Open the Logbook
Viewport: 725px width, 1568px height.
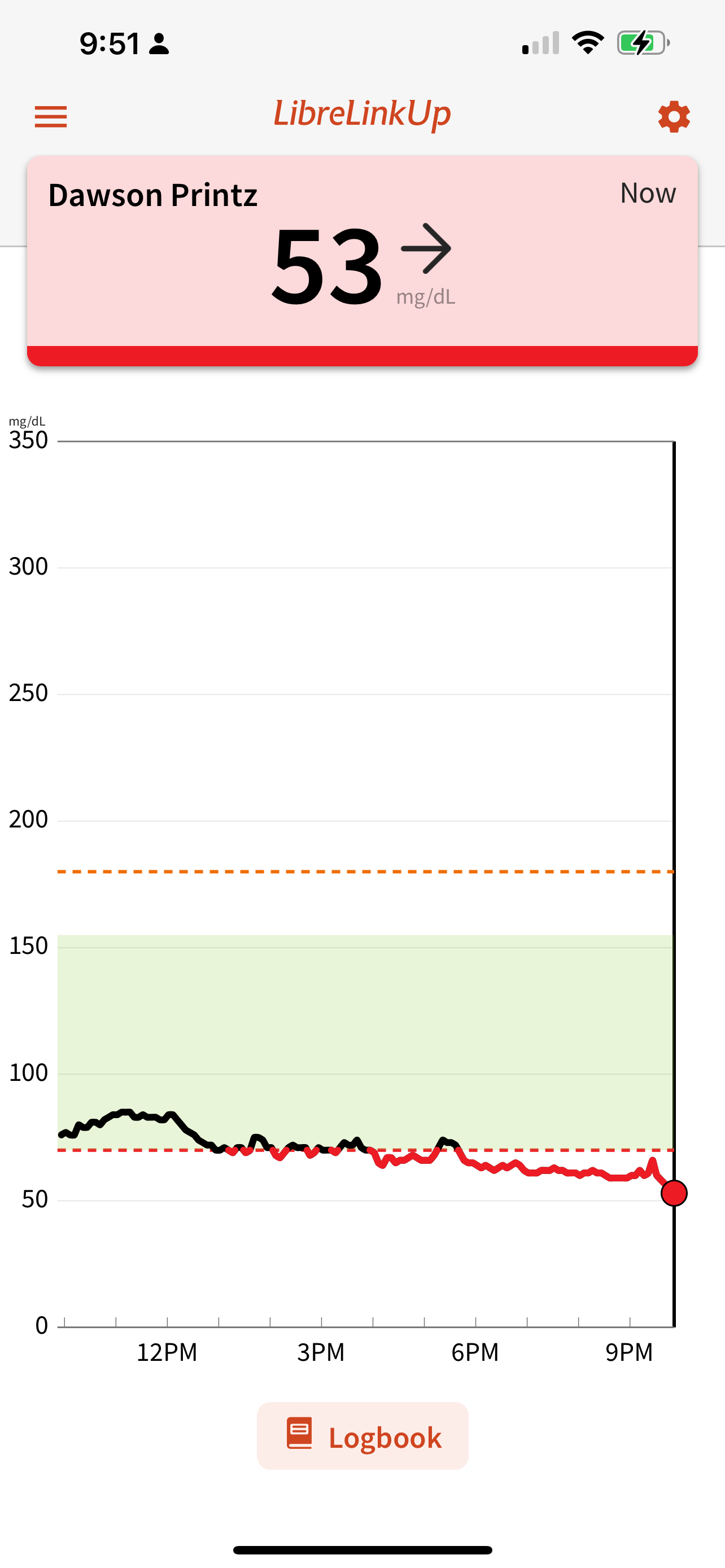click(x=363, y=1436)
